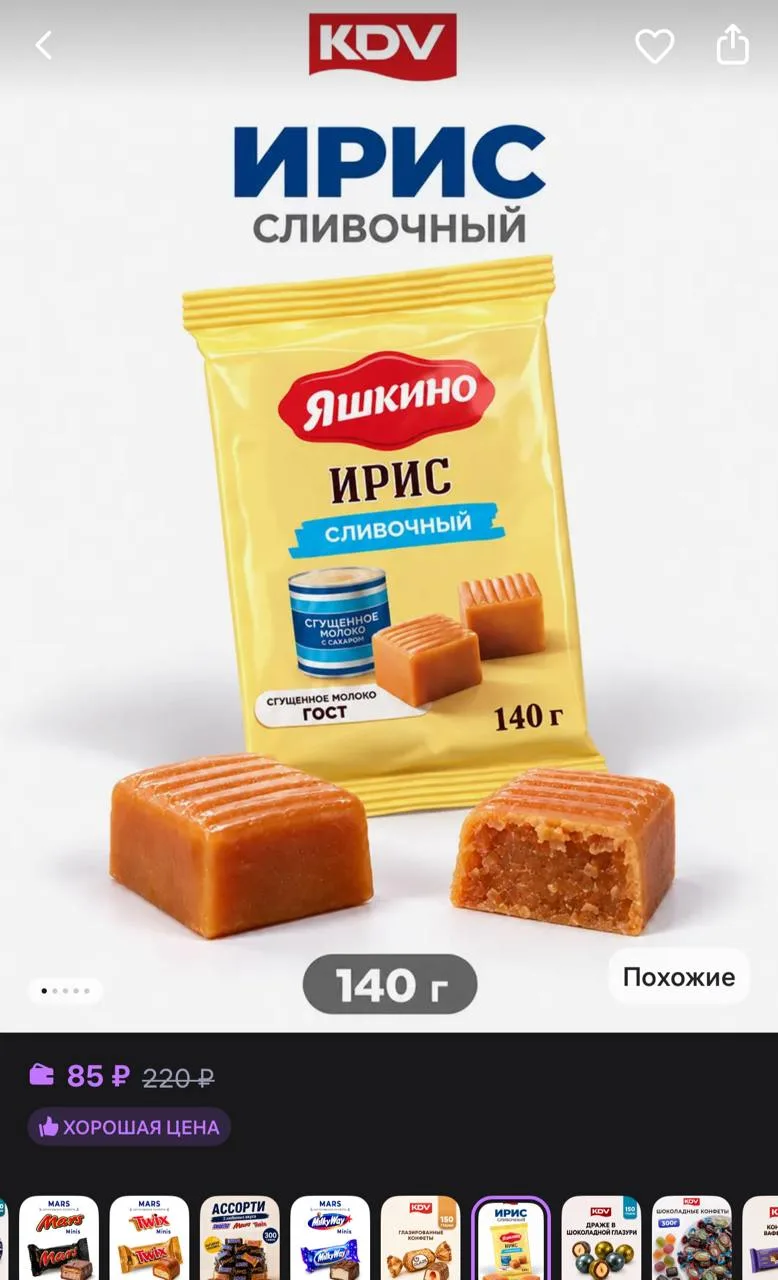
Task: Open the Mars Minis thumbnail
Action: point(59,1238)
